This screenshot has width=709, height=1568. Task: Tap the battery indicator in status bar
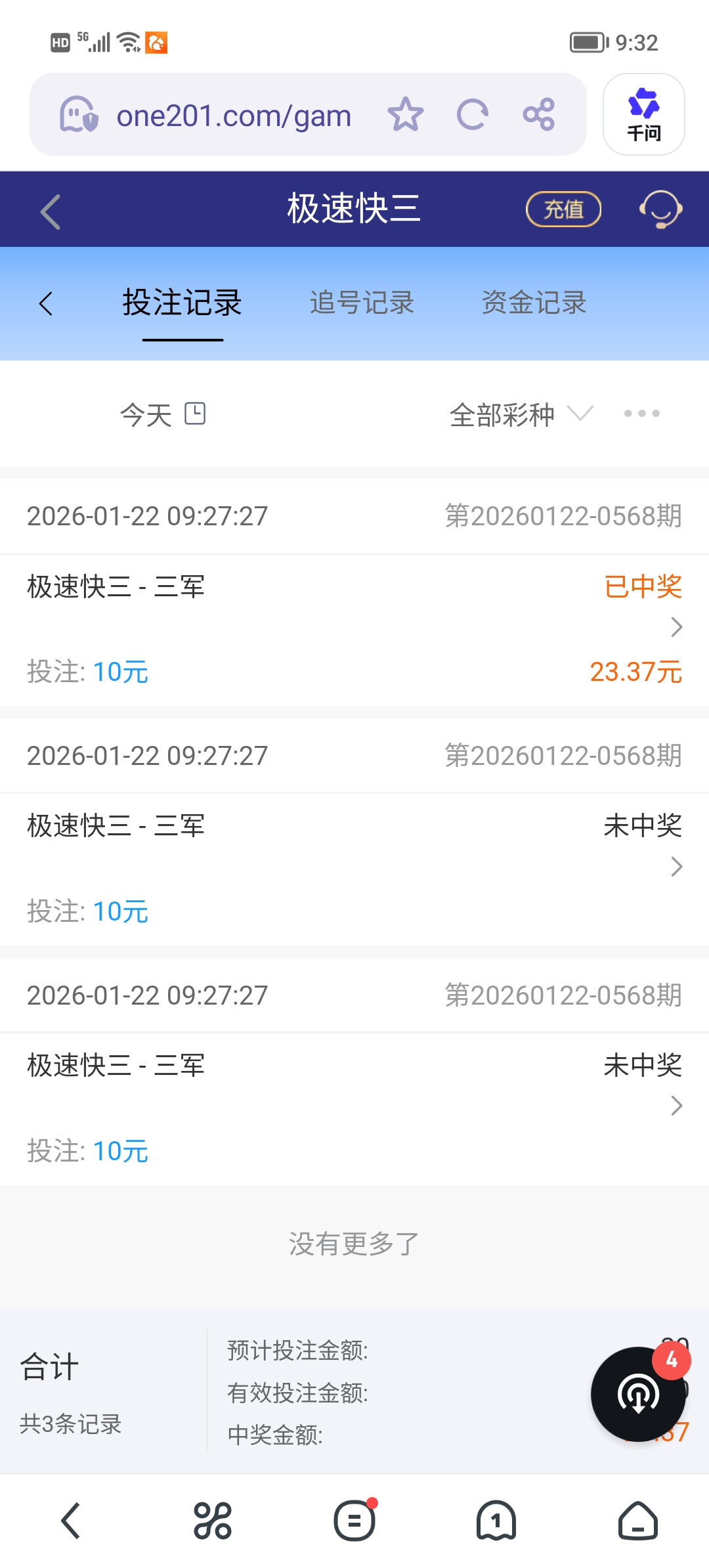point(588,42)
